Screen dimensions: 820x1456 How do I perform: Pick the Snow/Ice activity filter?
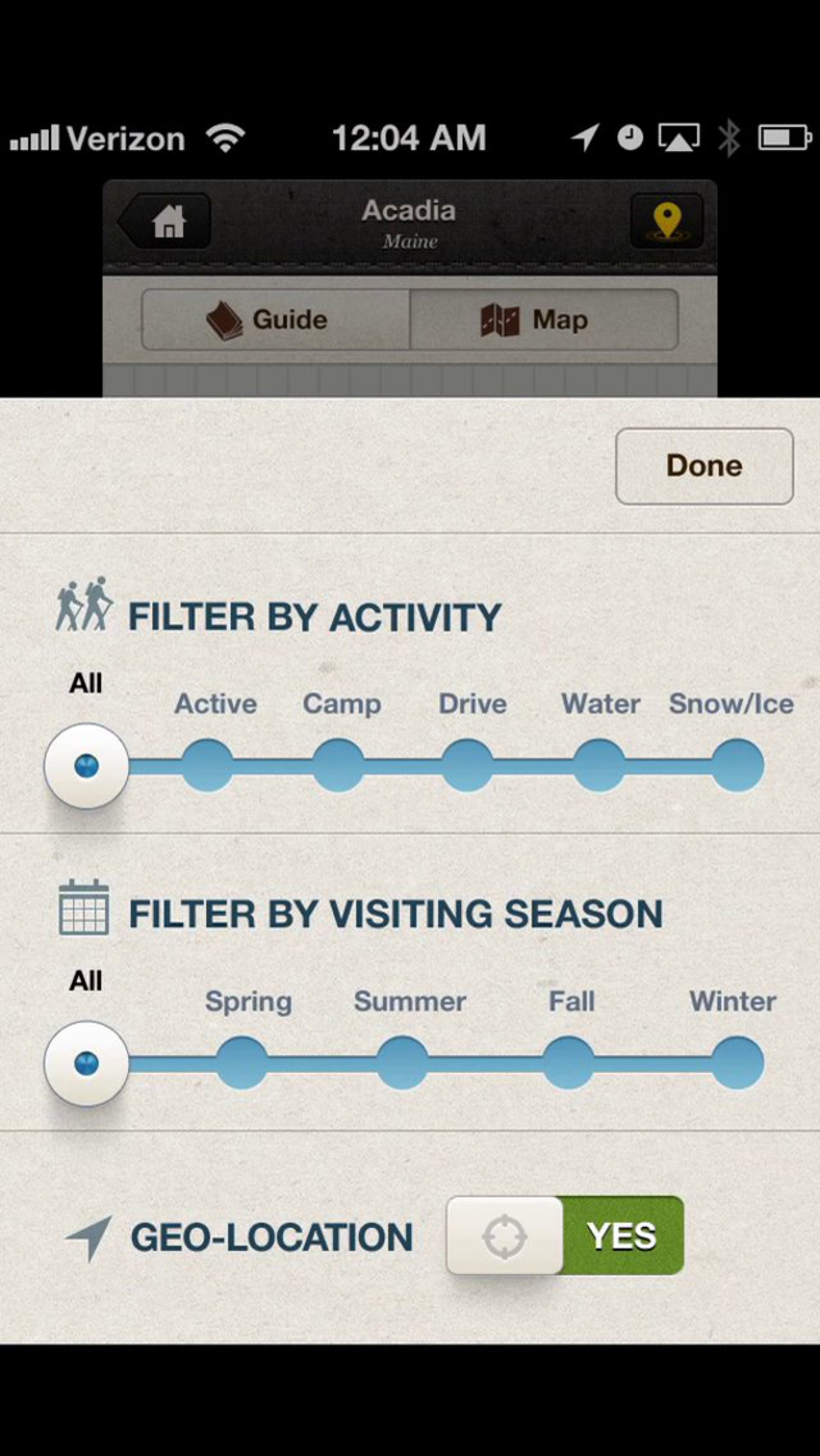point(737,765)
